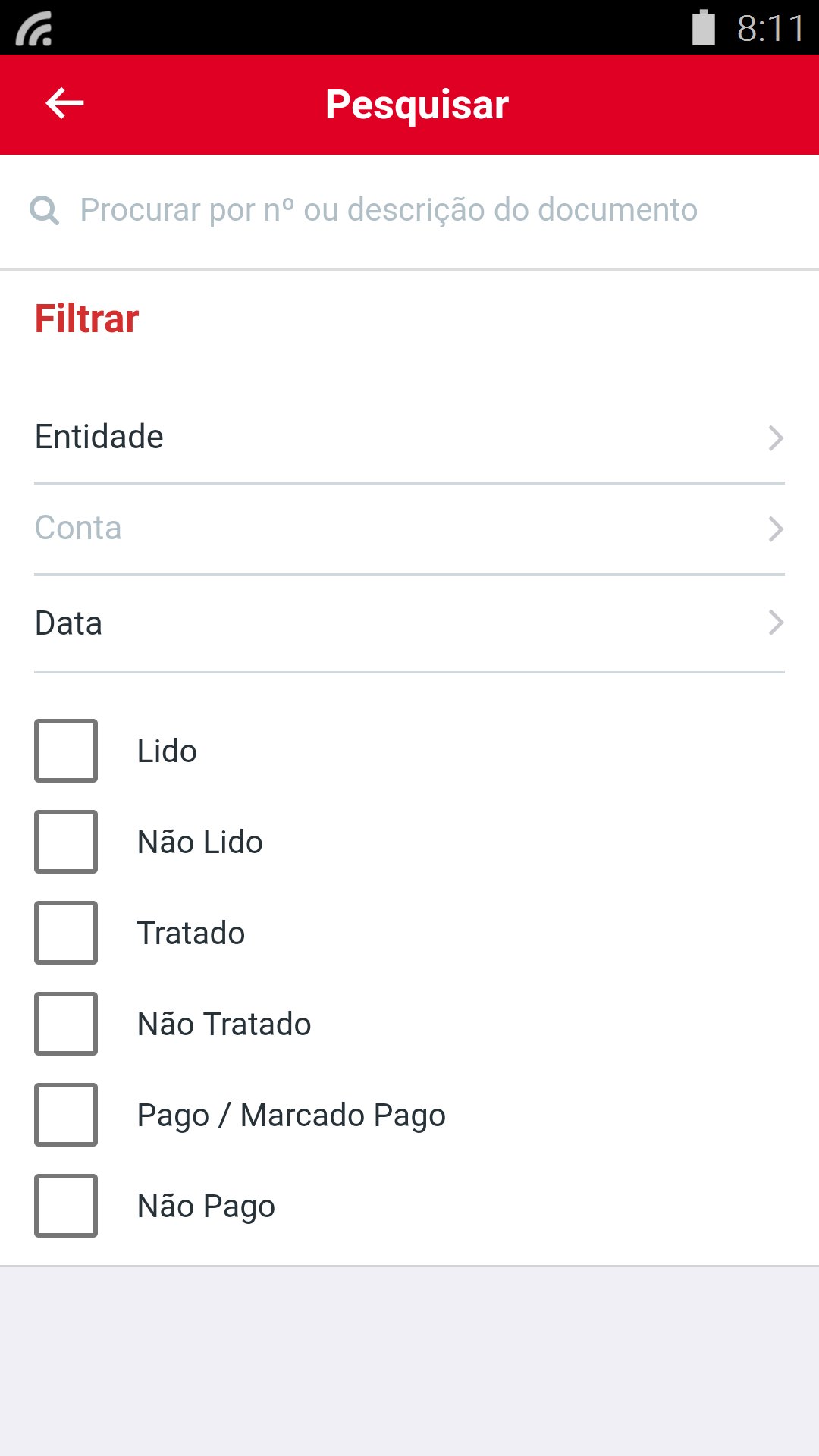Tick the Tratado checkbox
The width and height of the screenshot is (819, 1456).
pos(66,933)
